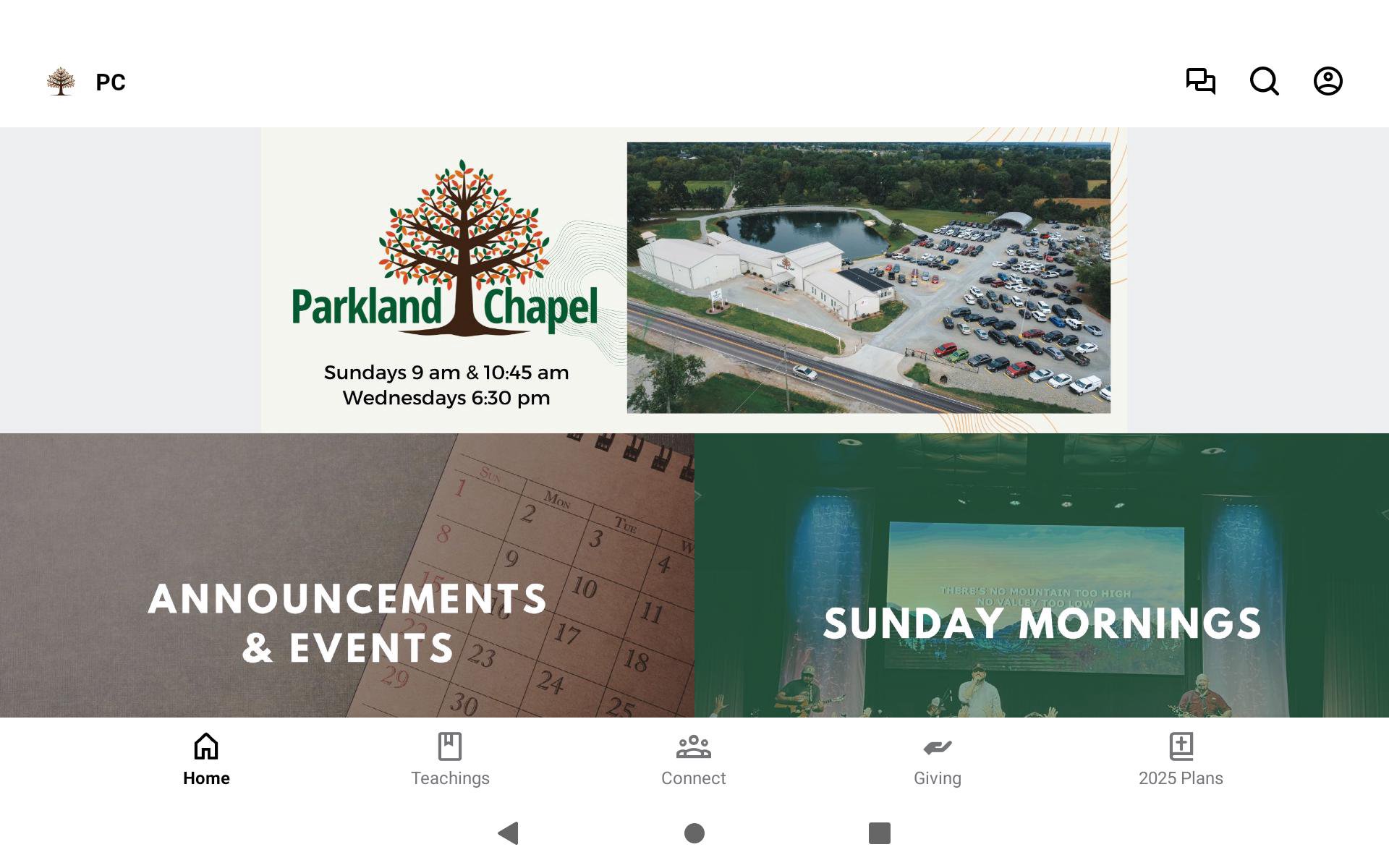This screenshot has height=868, width=1389.
Task: Select the Home tab
Action: coord(206,759)
